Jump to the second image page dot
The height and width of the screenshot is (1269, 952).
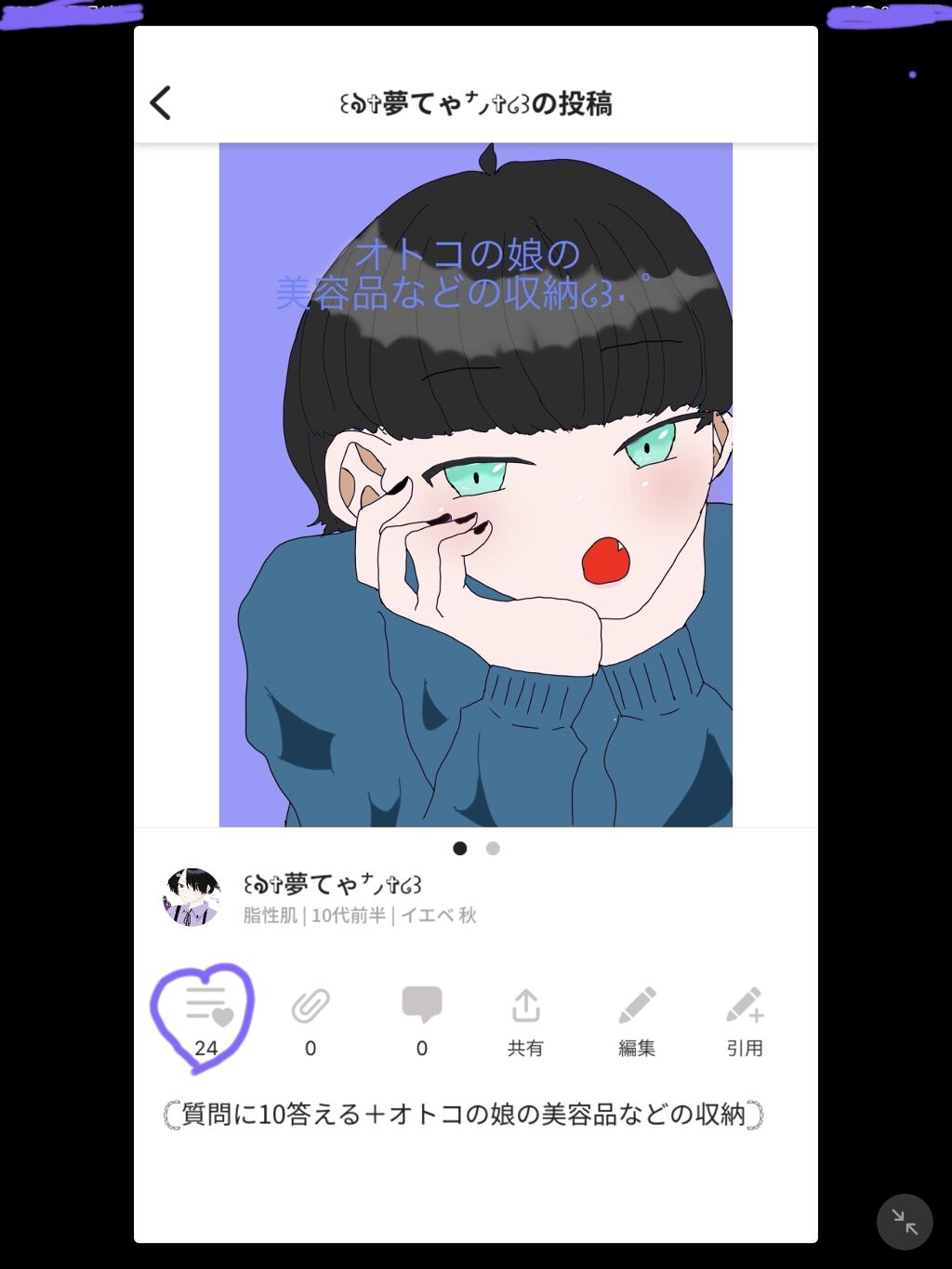(x=493, y=848)
